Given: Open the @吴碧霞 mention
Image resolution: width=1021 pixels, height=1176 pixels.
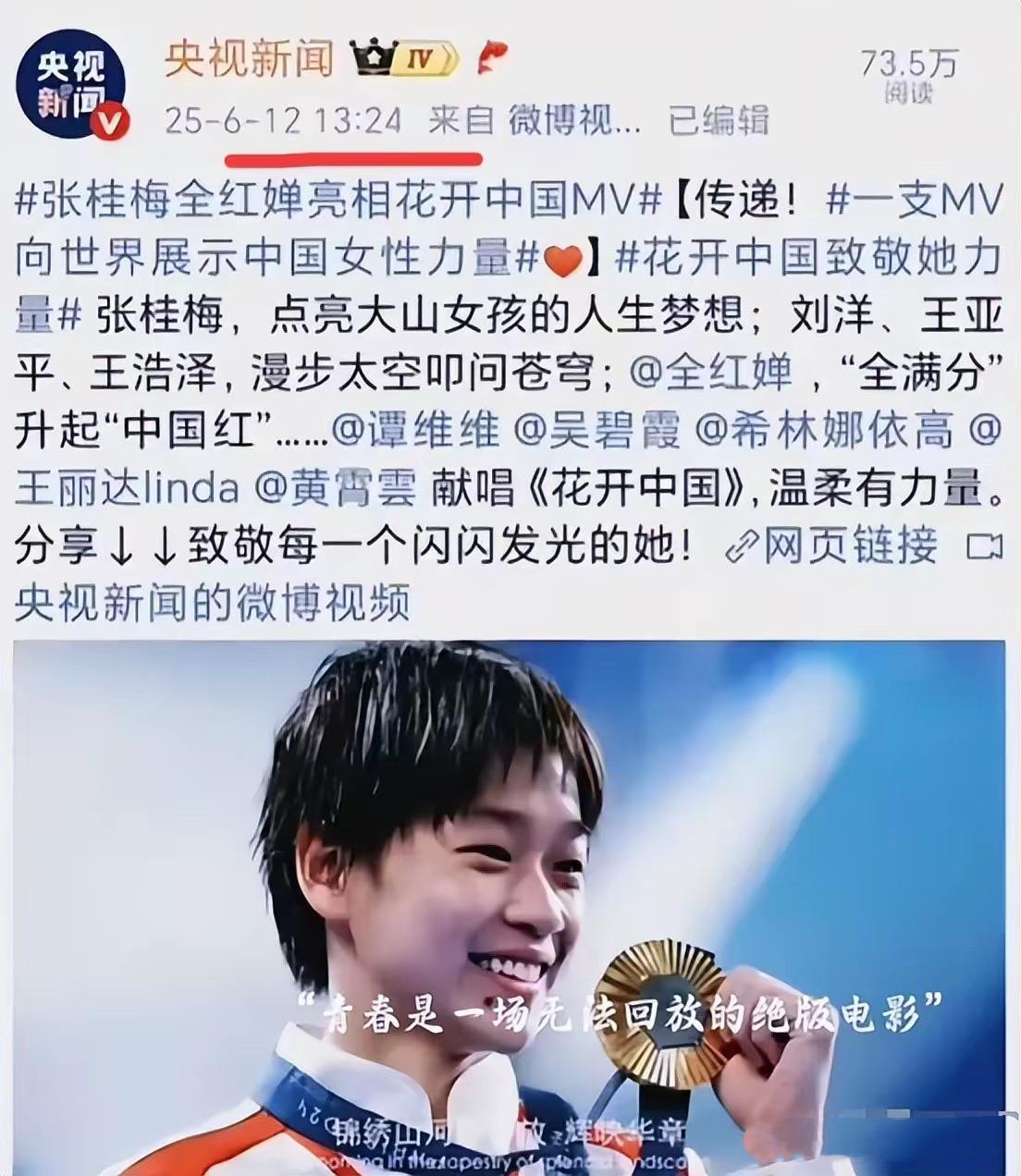Looking at the screenshot, I should (x=597, y=431).
